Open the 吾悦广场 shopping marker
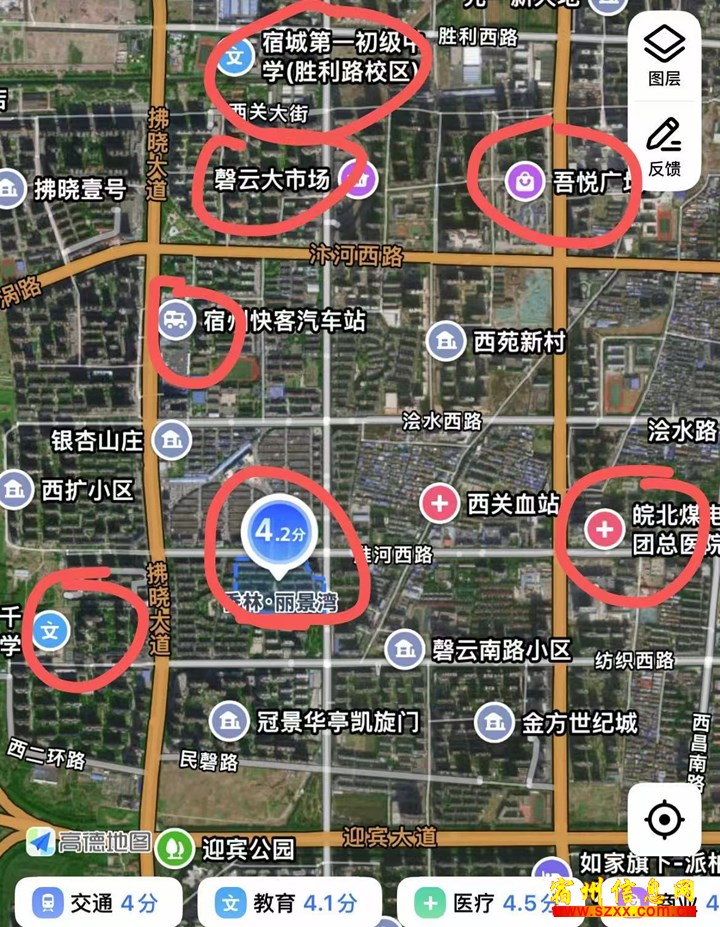Image resolution: width=720 pixels, height=927 pixels. [525, 181]
